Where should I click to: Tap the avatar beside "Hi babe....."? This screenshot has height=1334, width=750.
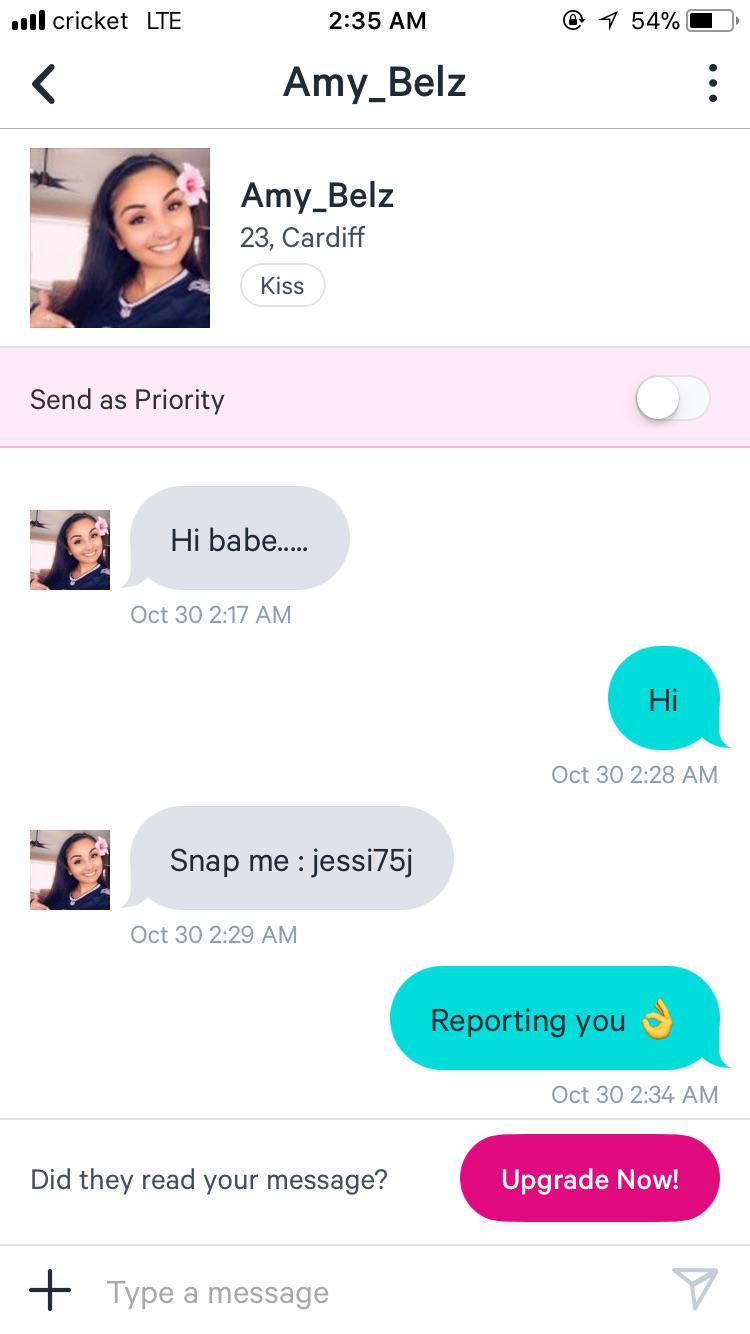70,550
